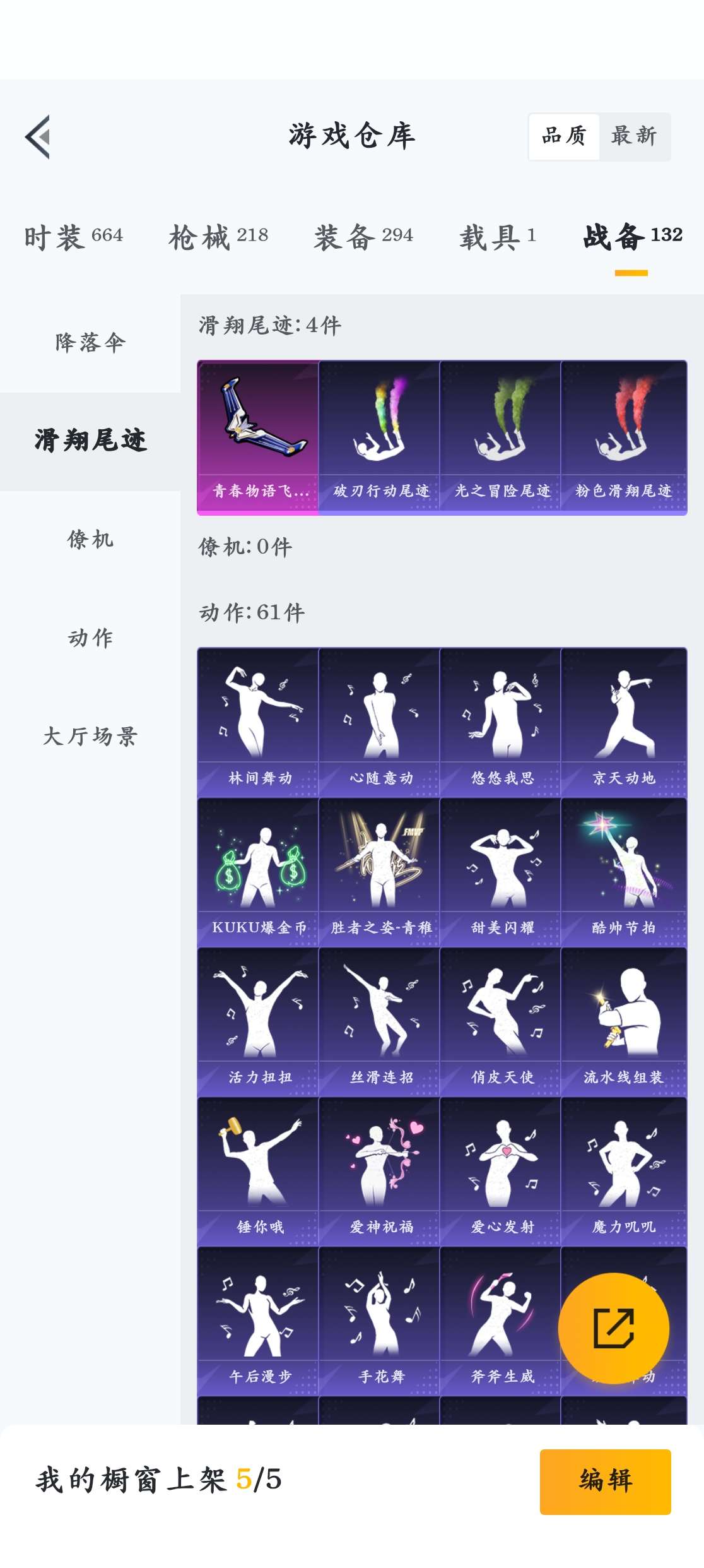Open the 流水线组装 emote
Image resolution: width=704 pixels, height=1568 pixels.
623,1021
